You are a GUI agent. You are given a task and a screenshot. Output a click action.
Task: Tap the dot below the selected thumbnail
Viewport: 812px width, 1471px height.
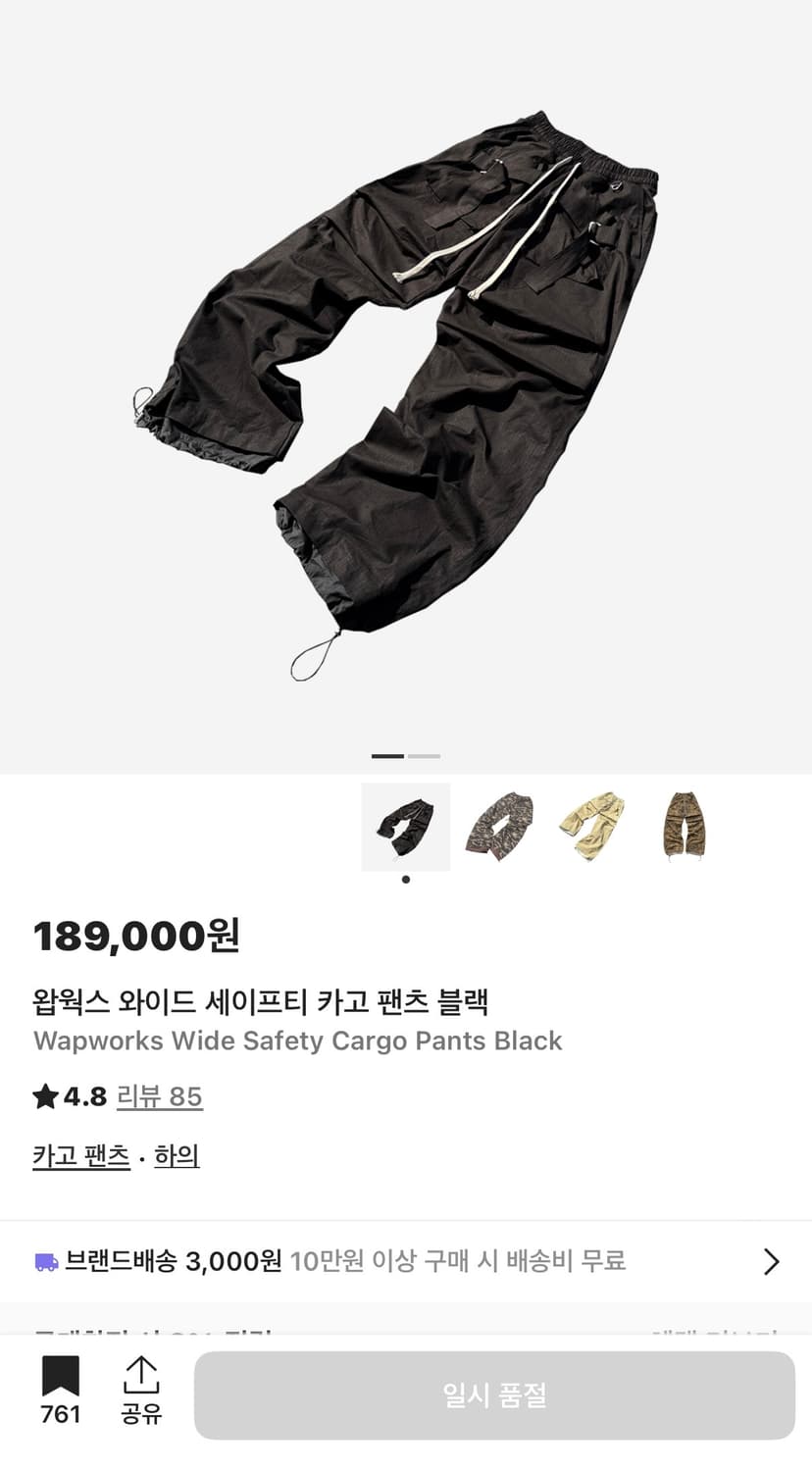pos(405,880)
